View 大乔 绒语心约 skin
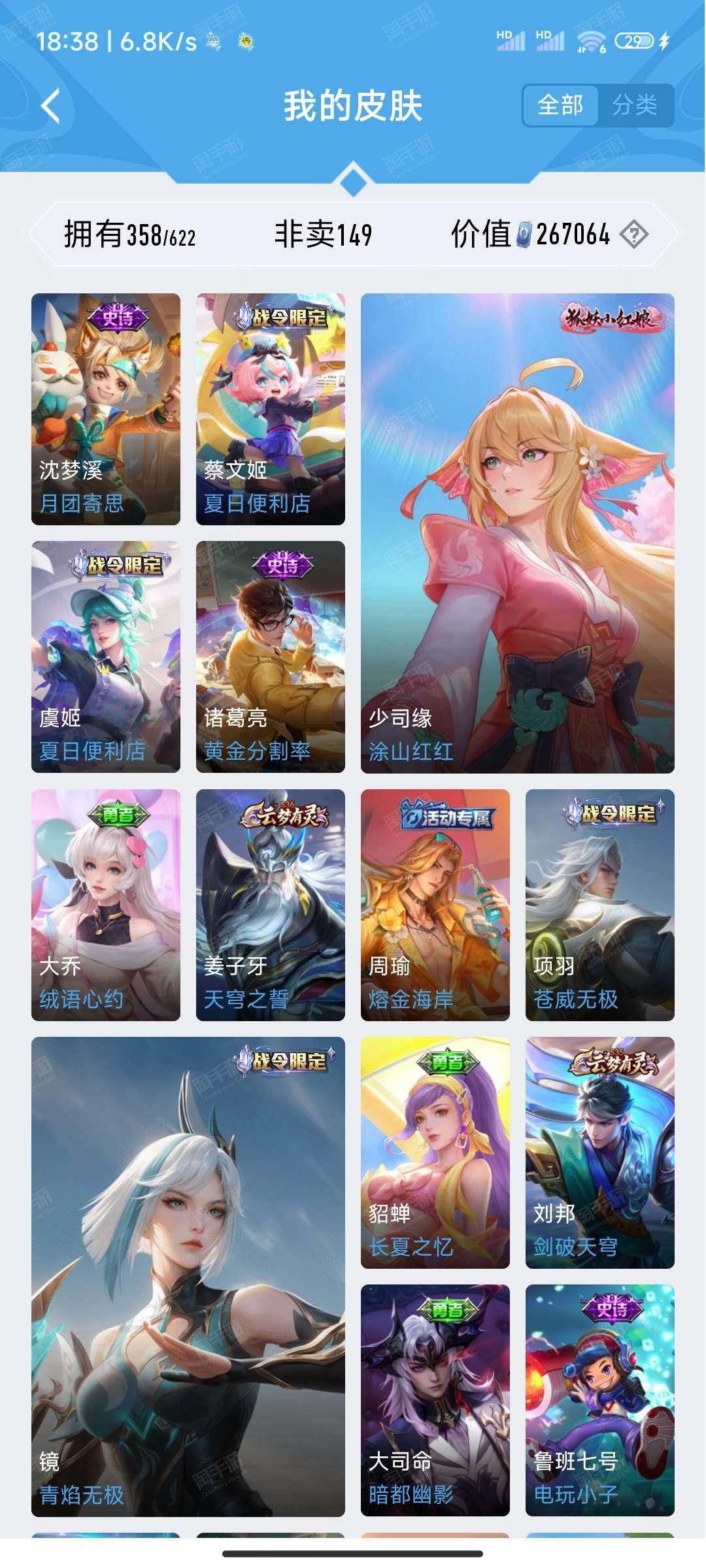This screenshot has width=706, height=1568. (106, 905)
